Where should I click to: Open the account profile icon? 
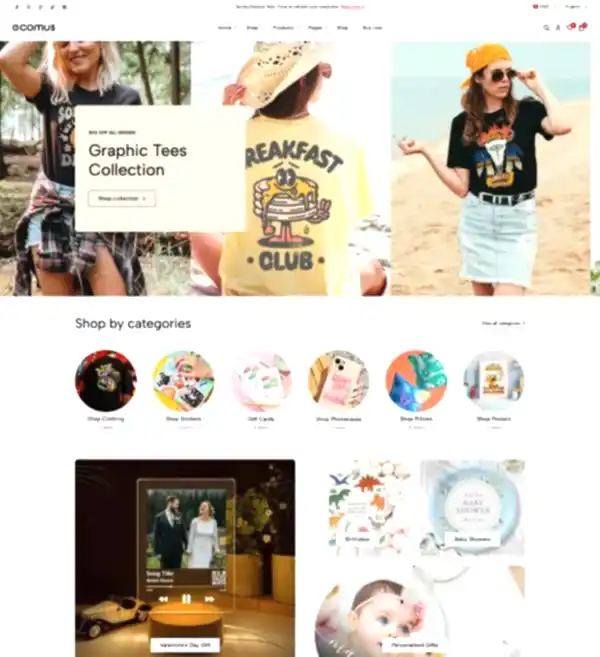[558, 27]
